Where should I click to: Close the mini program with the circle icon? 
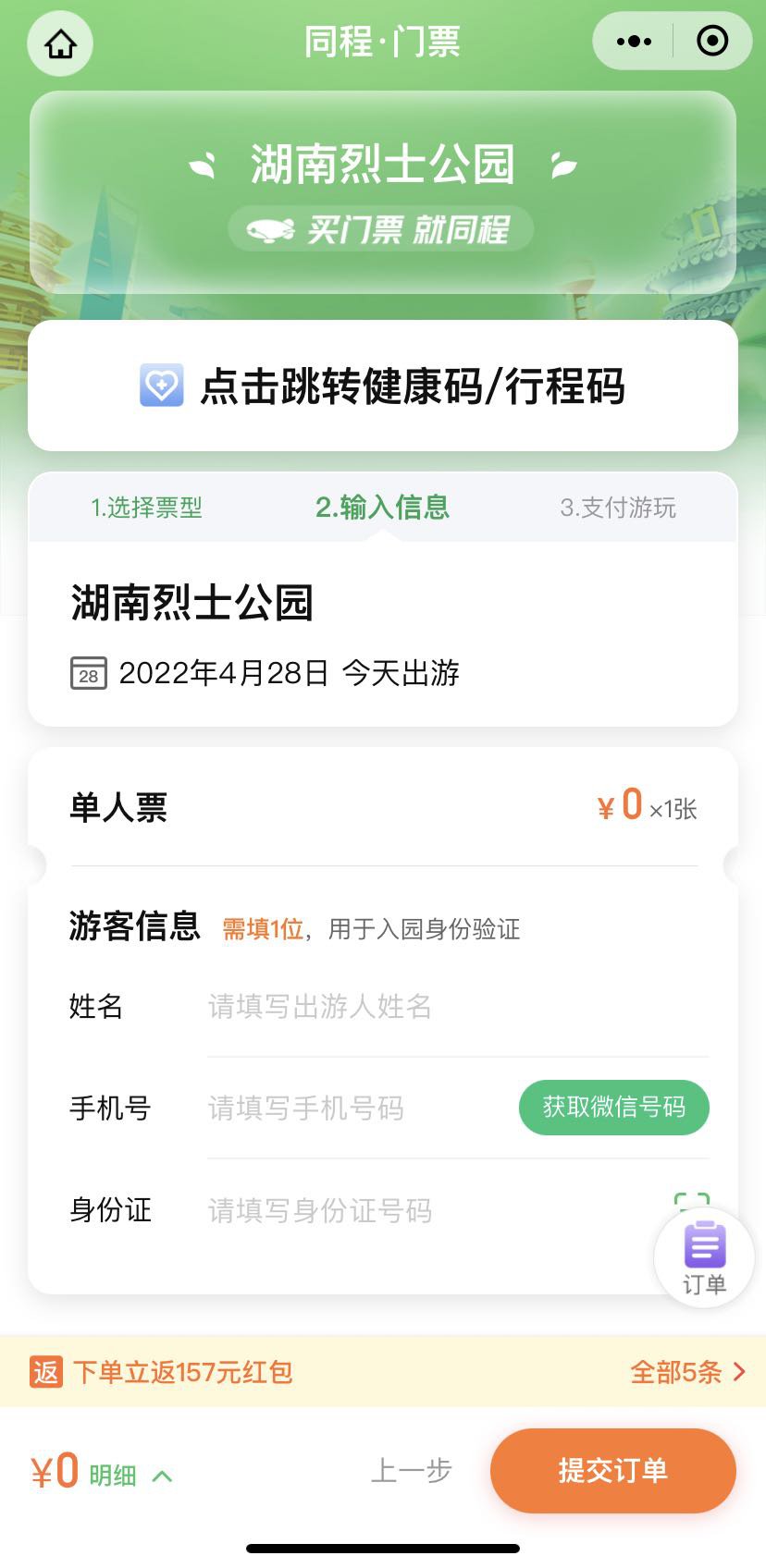pos(711,42)
